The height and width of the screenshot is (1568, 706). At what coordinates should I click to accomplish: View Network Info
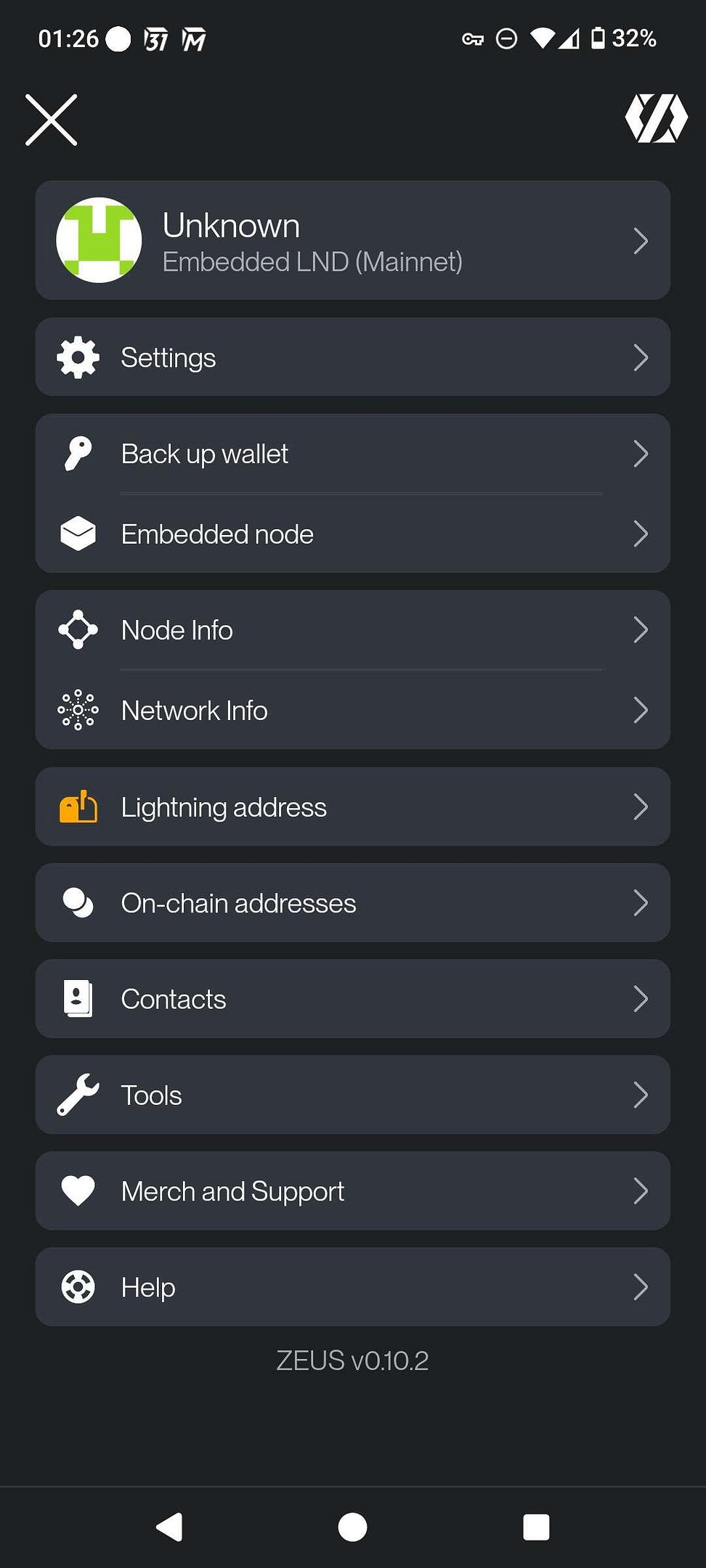pos(352,710)
